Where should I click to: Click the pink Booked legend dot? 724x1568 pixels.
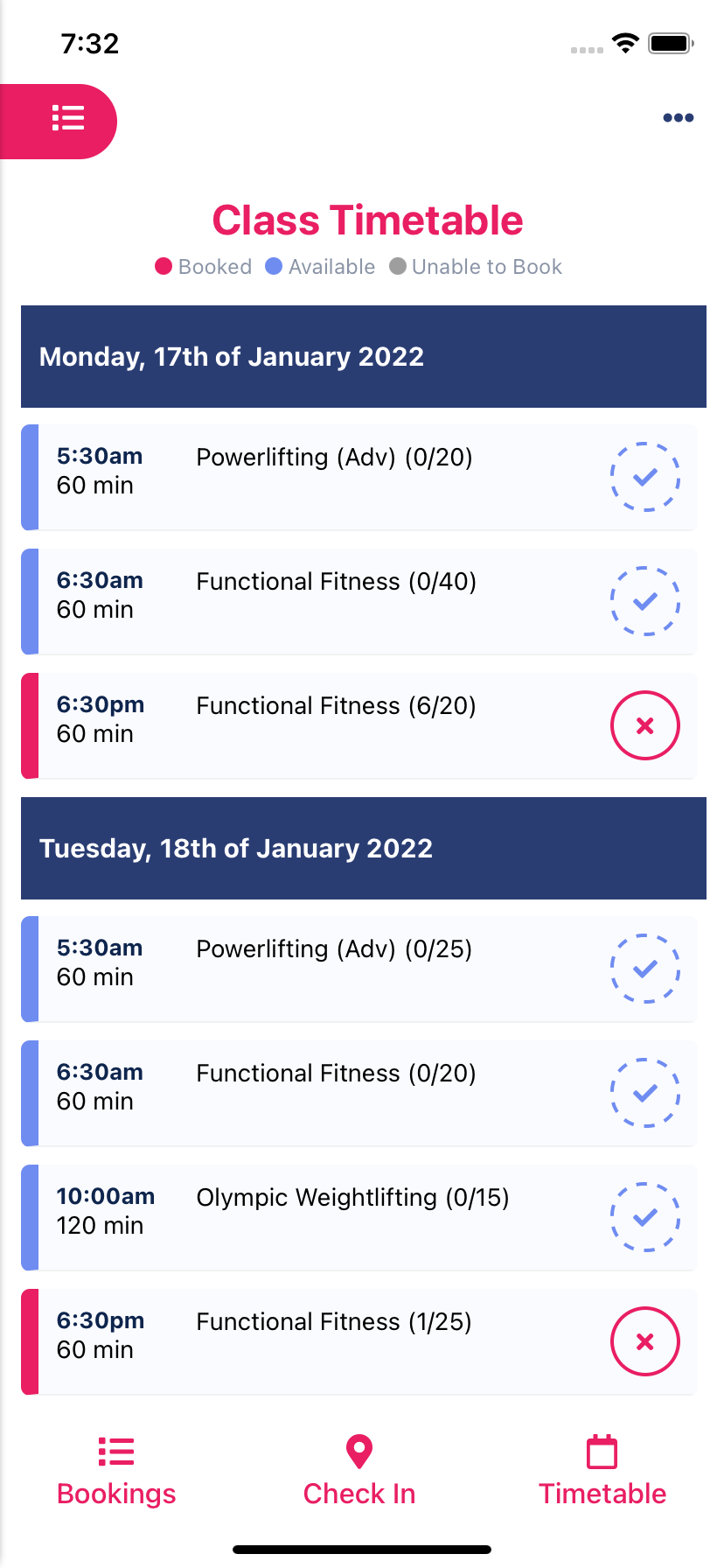163,266
